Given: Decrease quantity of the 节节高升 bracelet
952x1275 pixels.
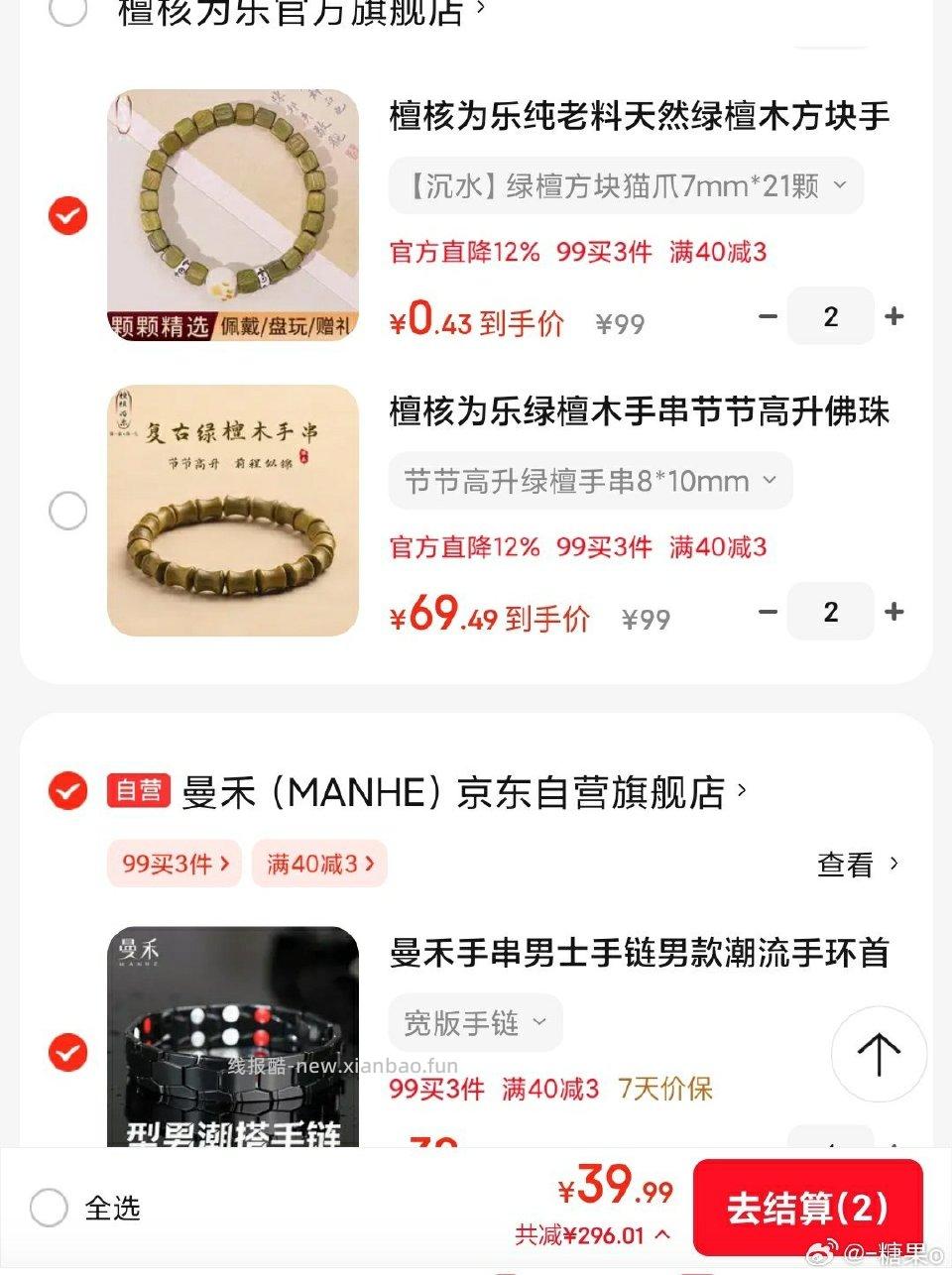Looking at the screenshot, I should click(x=767, y=612).
